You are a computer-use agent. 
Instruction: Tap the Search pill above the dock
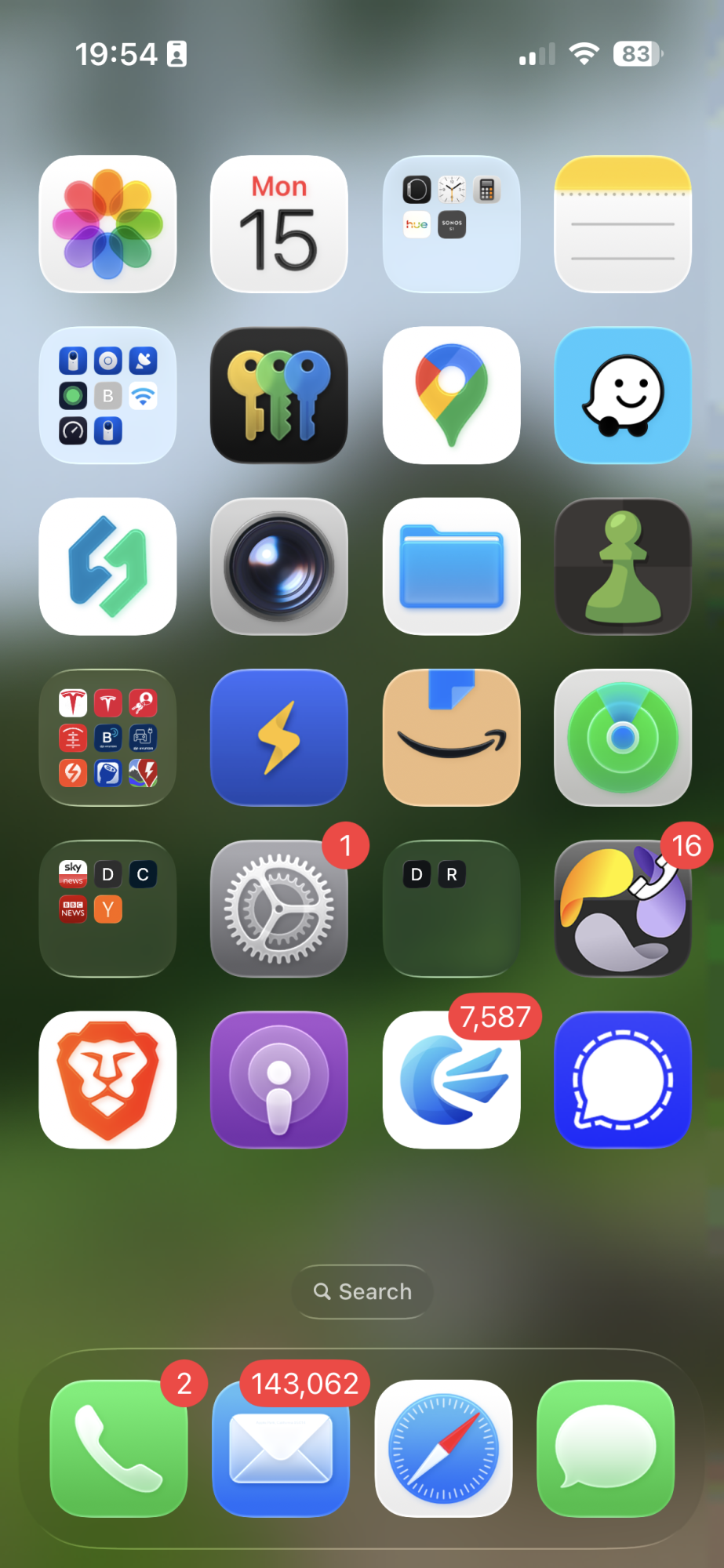click(362, 1291)
